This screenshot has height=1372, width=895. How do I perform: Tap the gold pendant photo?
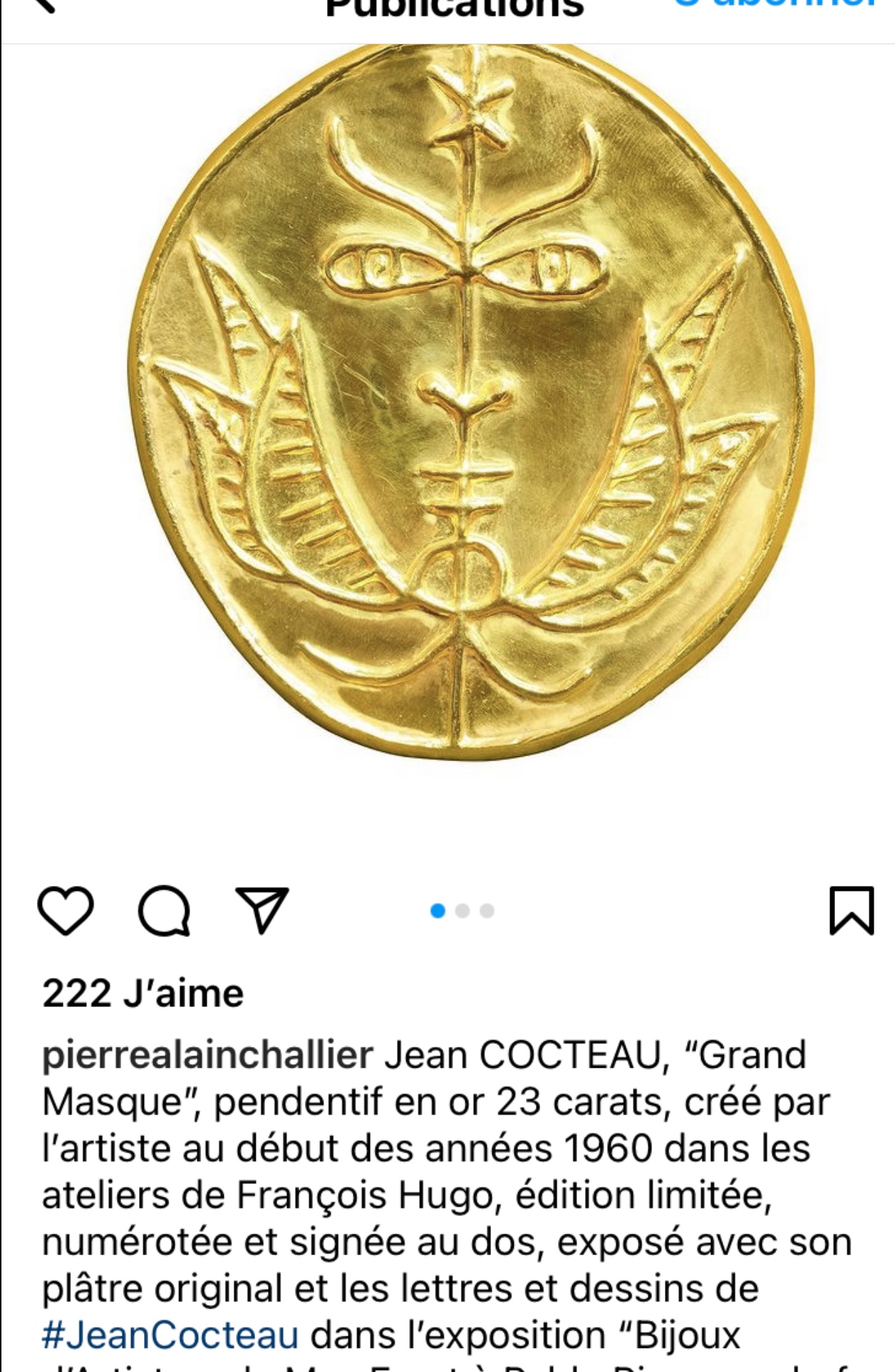click(x=470, y=406)
